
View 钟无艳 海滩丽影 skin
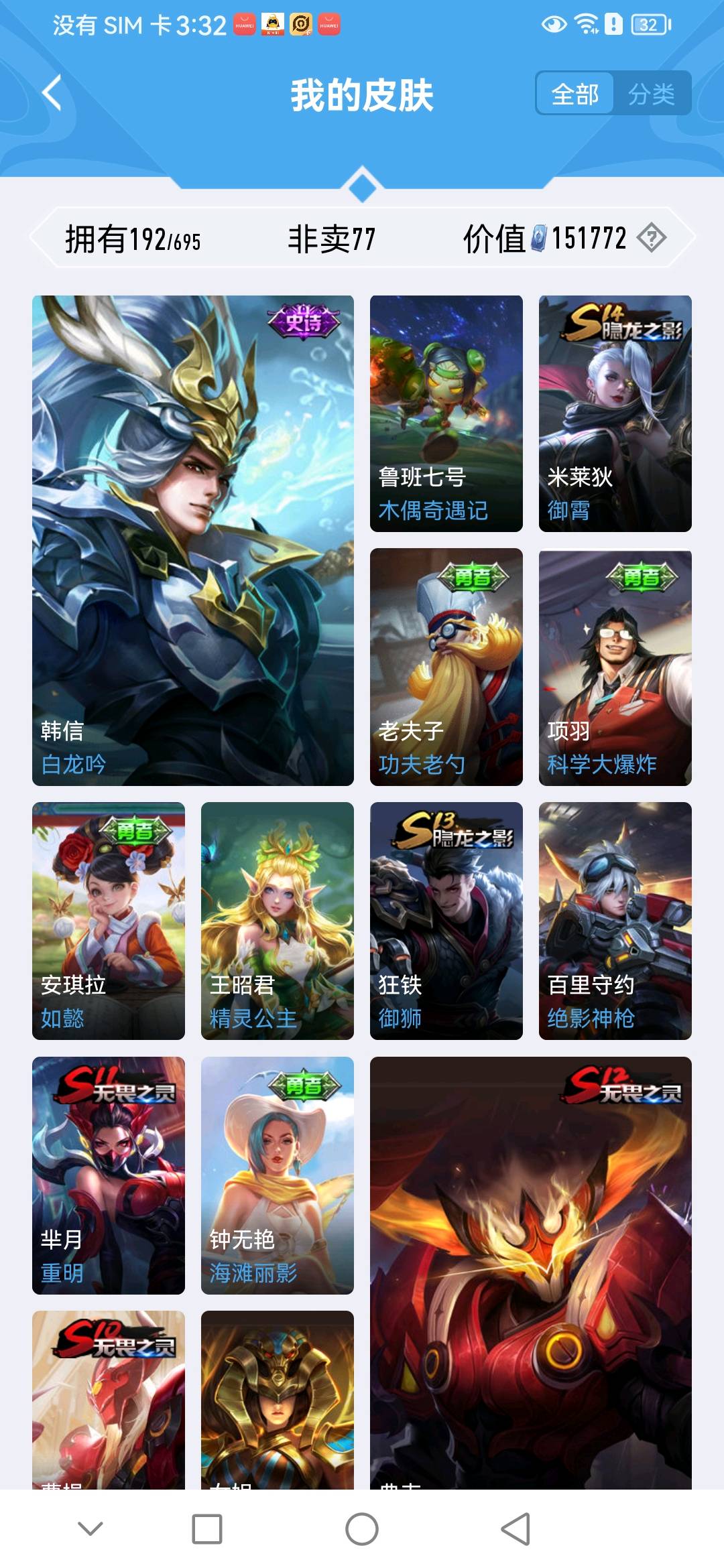277,1175
